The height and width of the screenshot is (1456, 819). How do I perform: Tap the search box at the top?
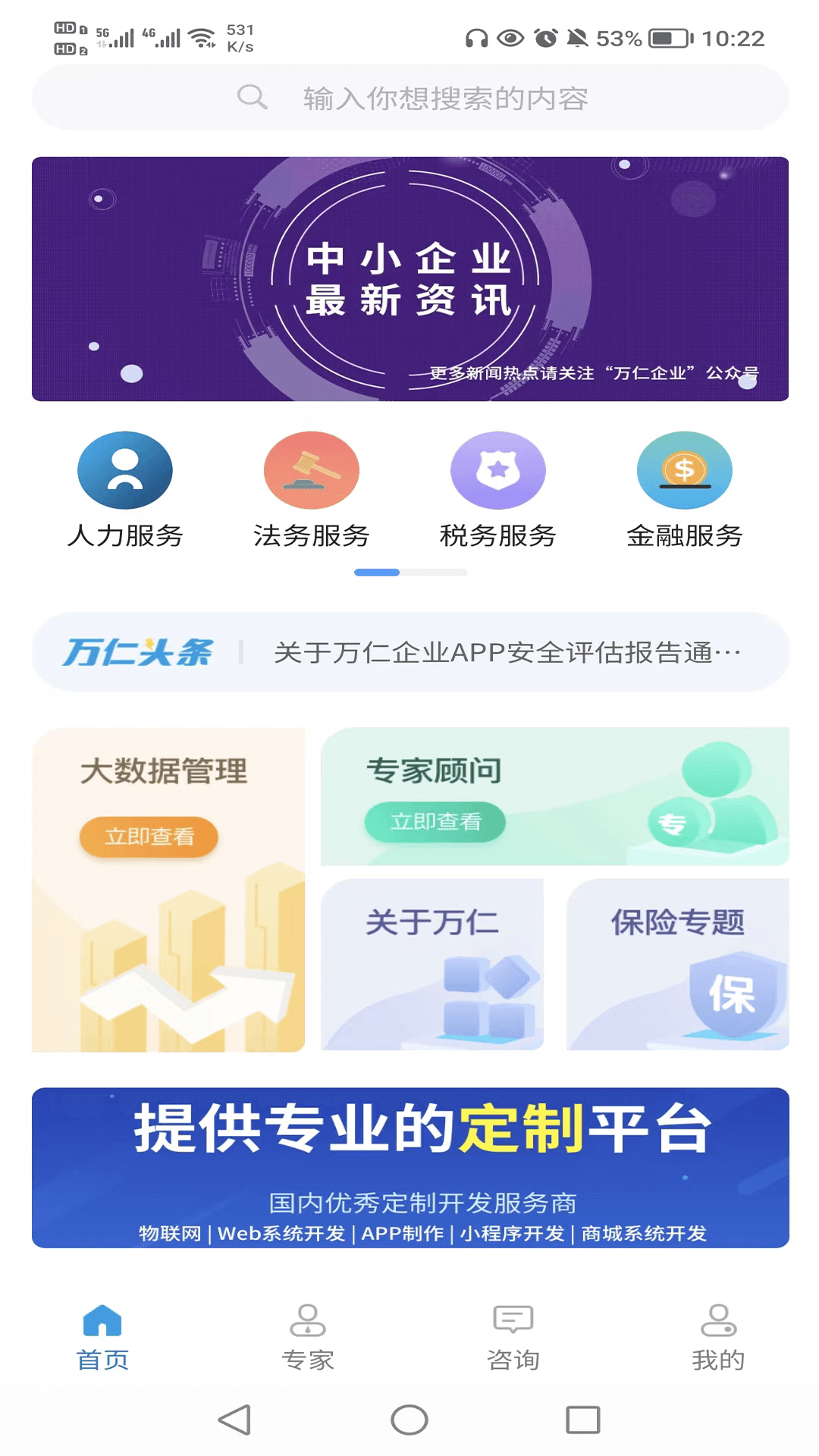point(409,98)
